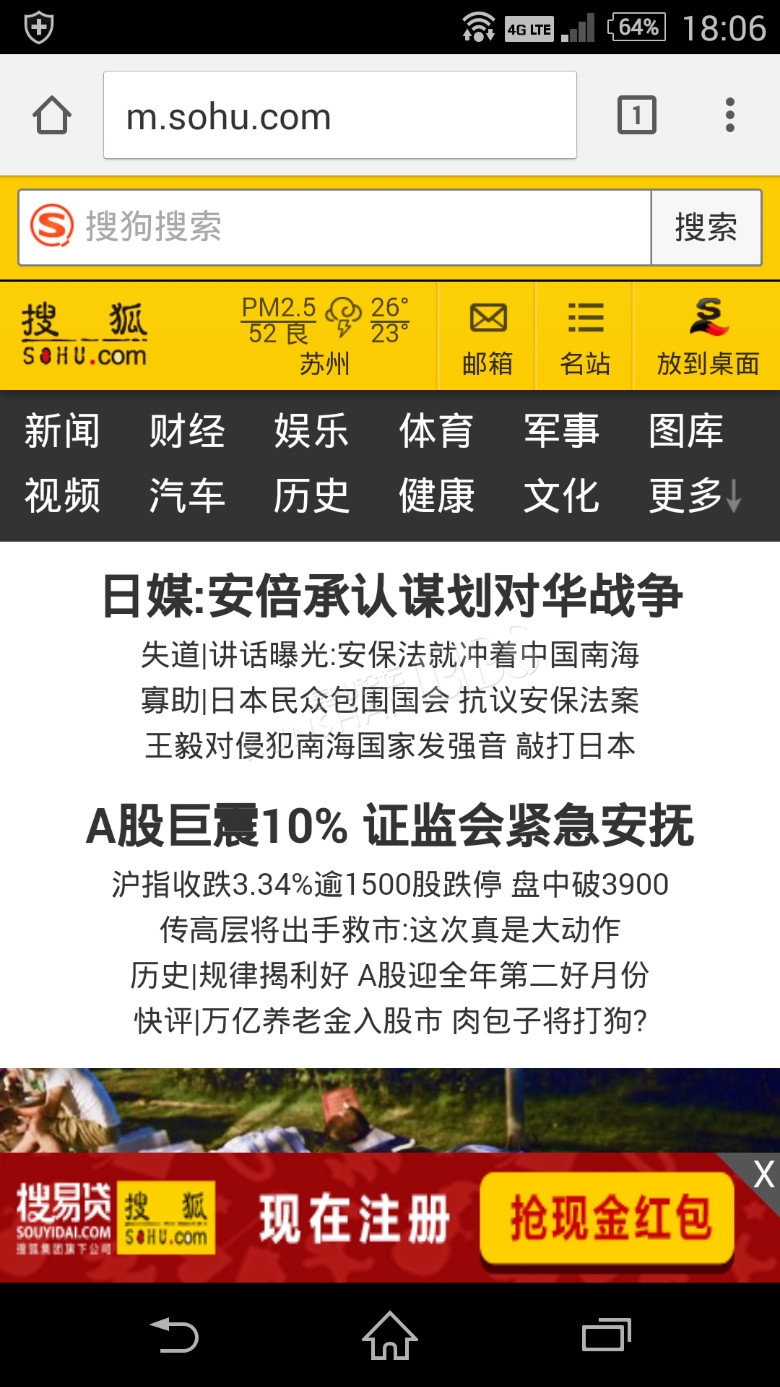Screen dimensions: 780x1387
Task: Close the 搜易贷 banner ad
Action: pos(763,1174)
